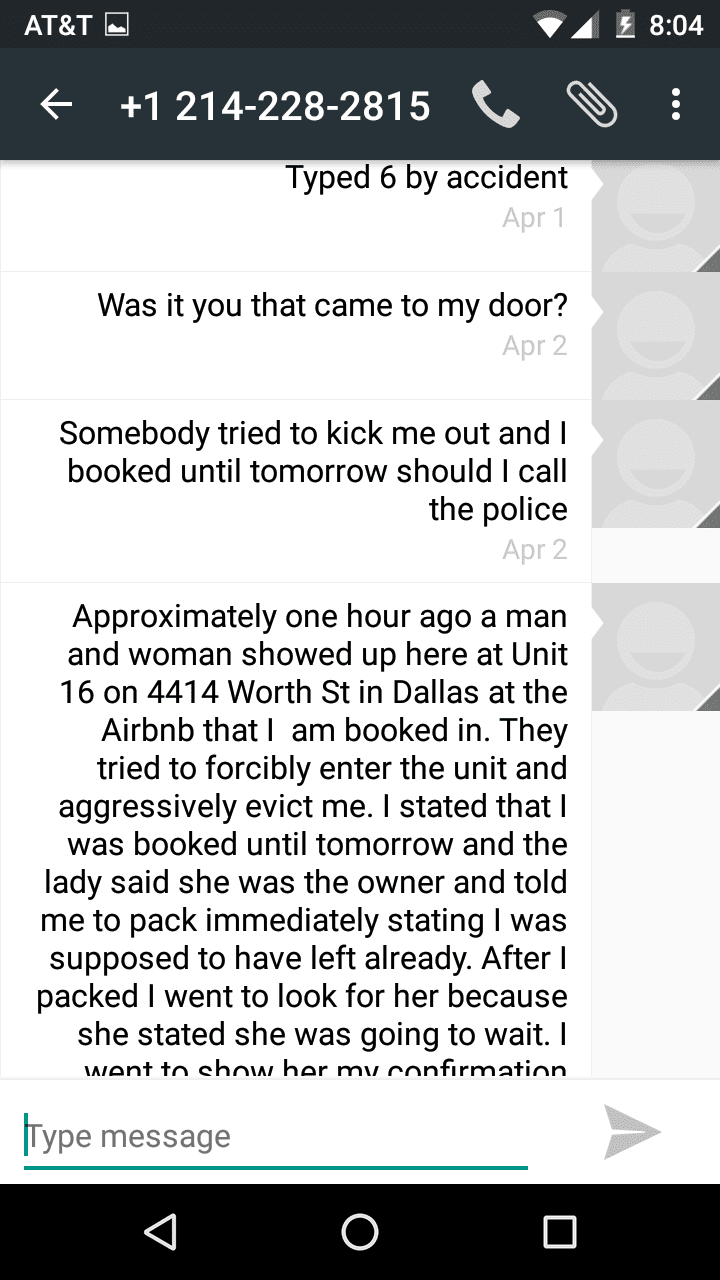The image size is (720, 1280).
Task: Open recent apps from navigation bar
Action: pos(560,1231)
